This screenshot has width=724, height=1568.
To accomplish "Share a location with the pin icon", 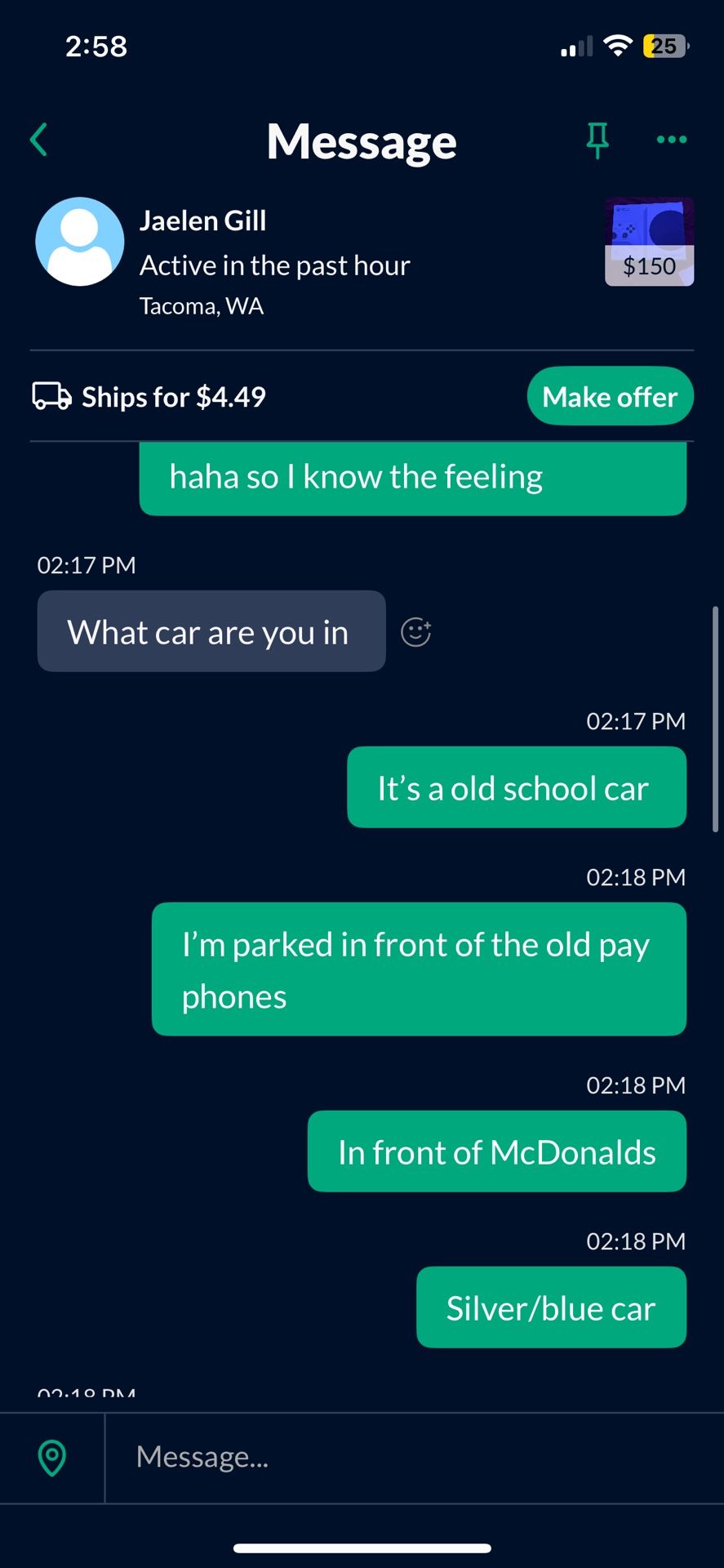I will (x=52, y=1458).
